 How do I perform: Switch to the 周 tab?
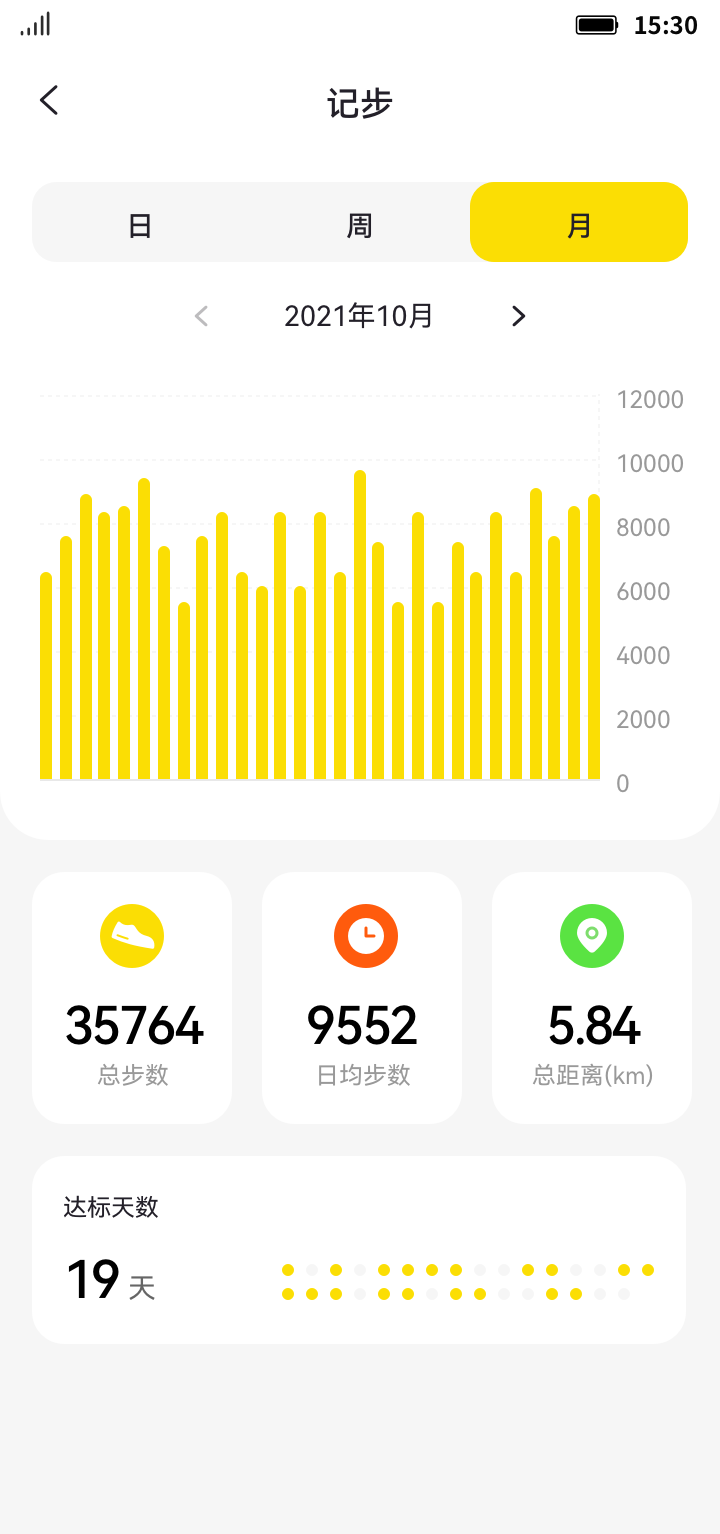[x=360, y=223]
